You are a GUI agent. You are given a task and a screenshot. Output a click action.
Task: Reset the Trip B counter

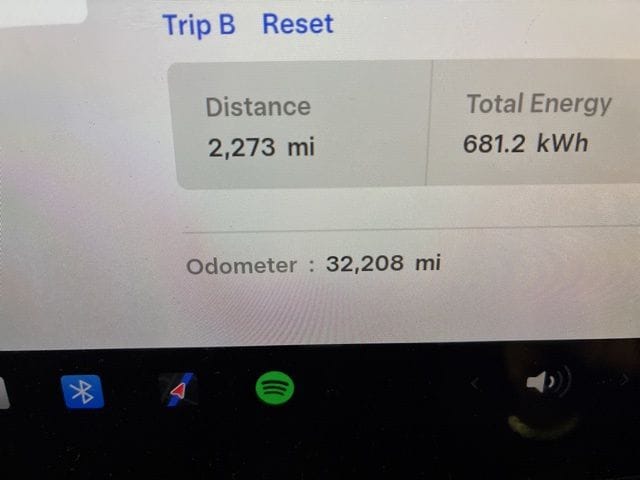pos(297,24)
